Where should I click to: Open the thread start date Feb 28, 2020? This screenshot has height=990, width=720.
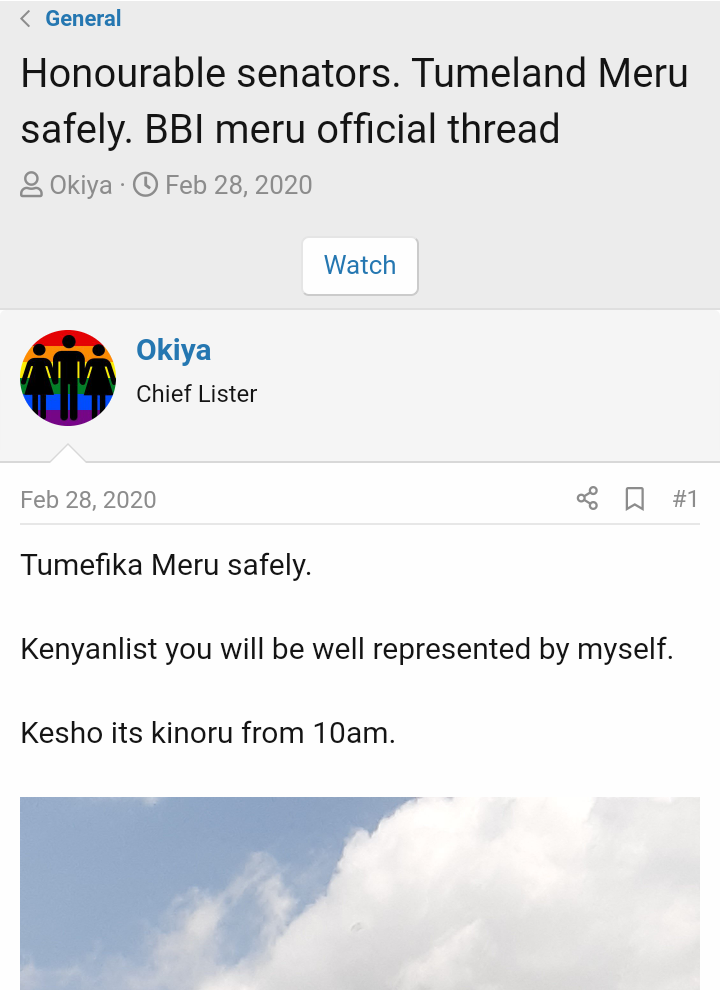[x=238, y=185]
